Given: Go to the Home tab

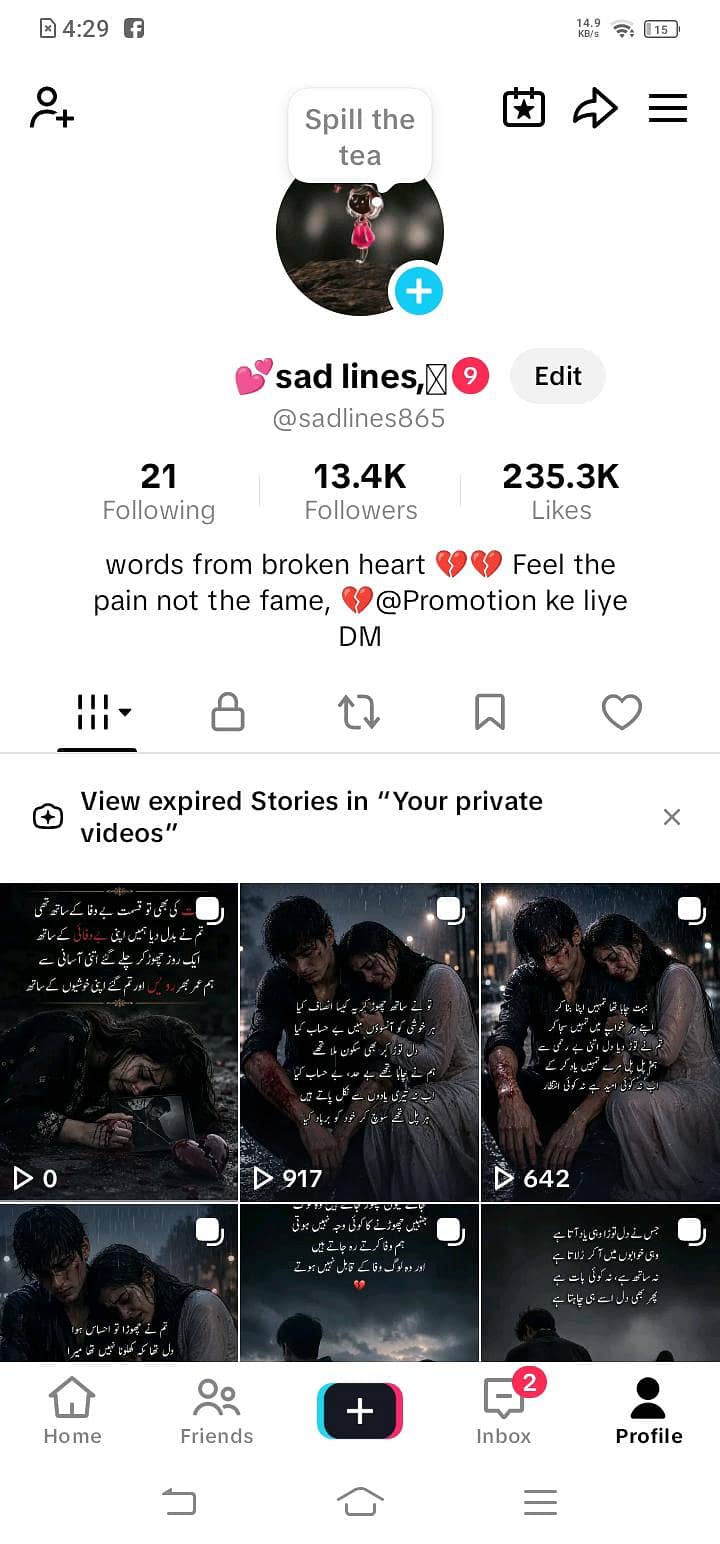Looking at the screenshot, I should [x=72, y=1411].
